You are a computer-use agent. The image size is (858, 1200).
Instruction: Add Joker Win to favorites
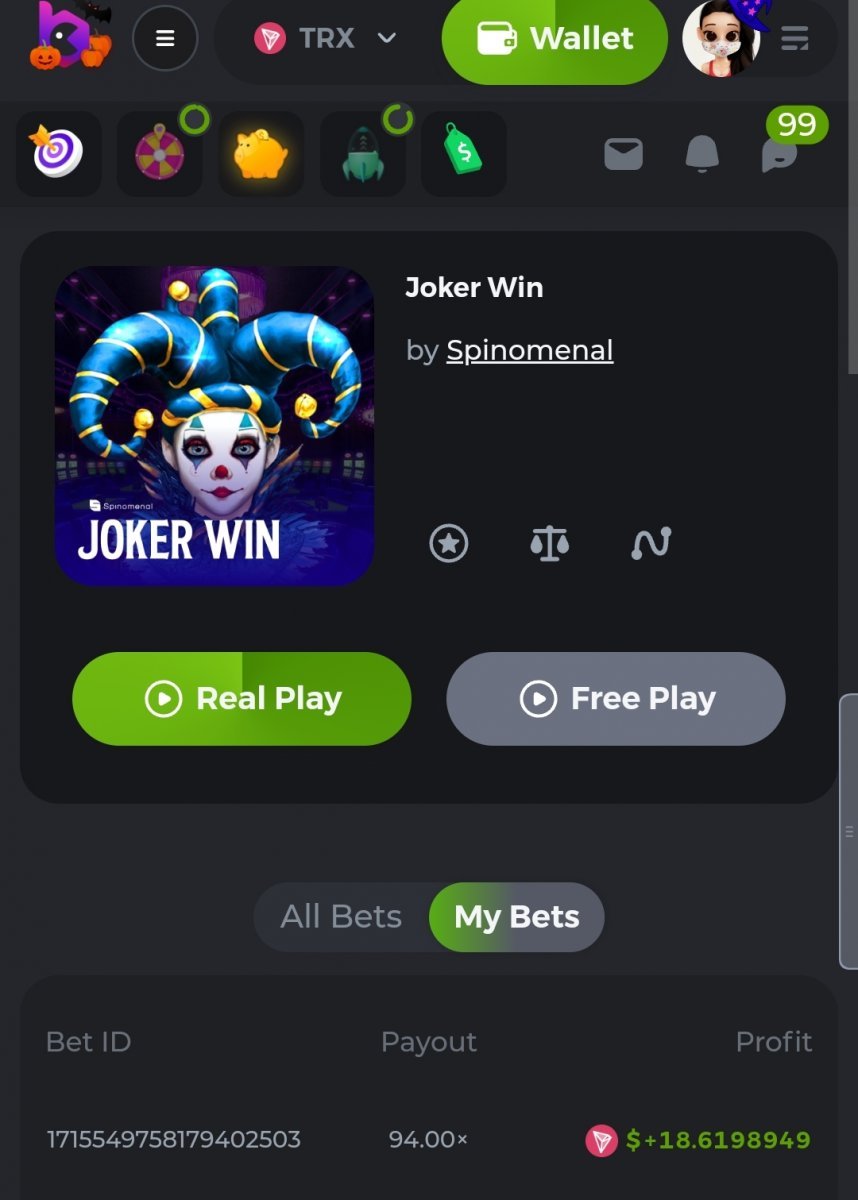tap(449, 543)
